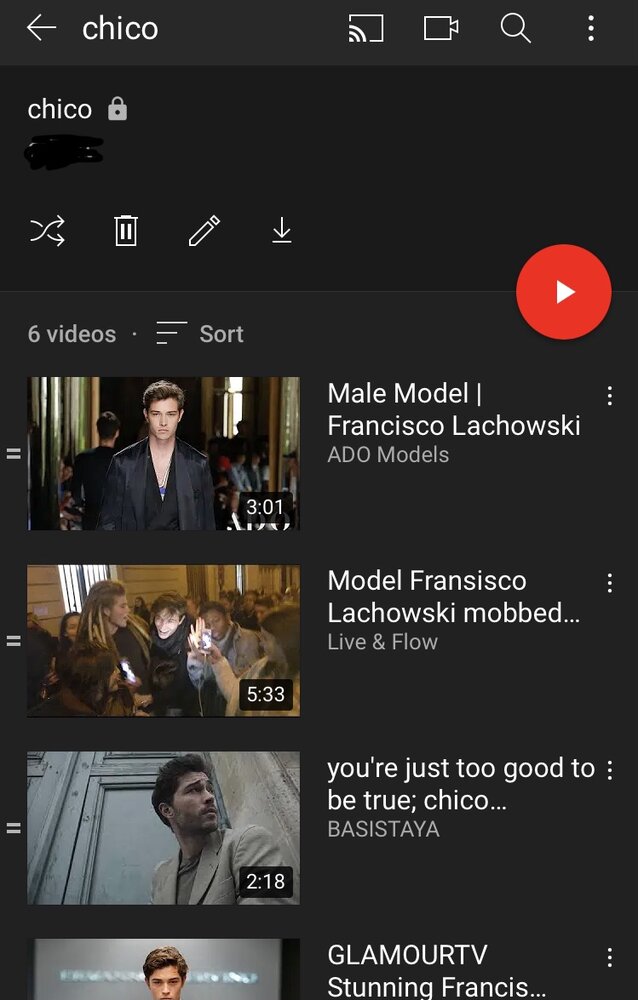This screenshot has height=1000, width=638.
Task: Open the camera record icon
Action: click(441, 29)
